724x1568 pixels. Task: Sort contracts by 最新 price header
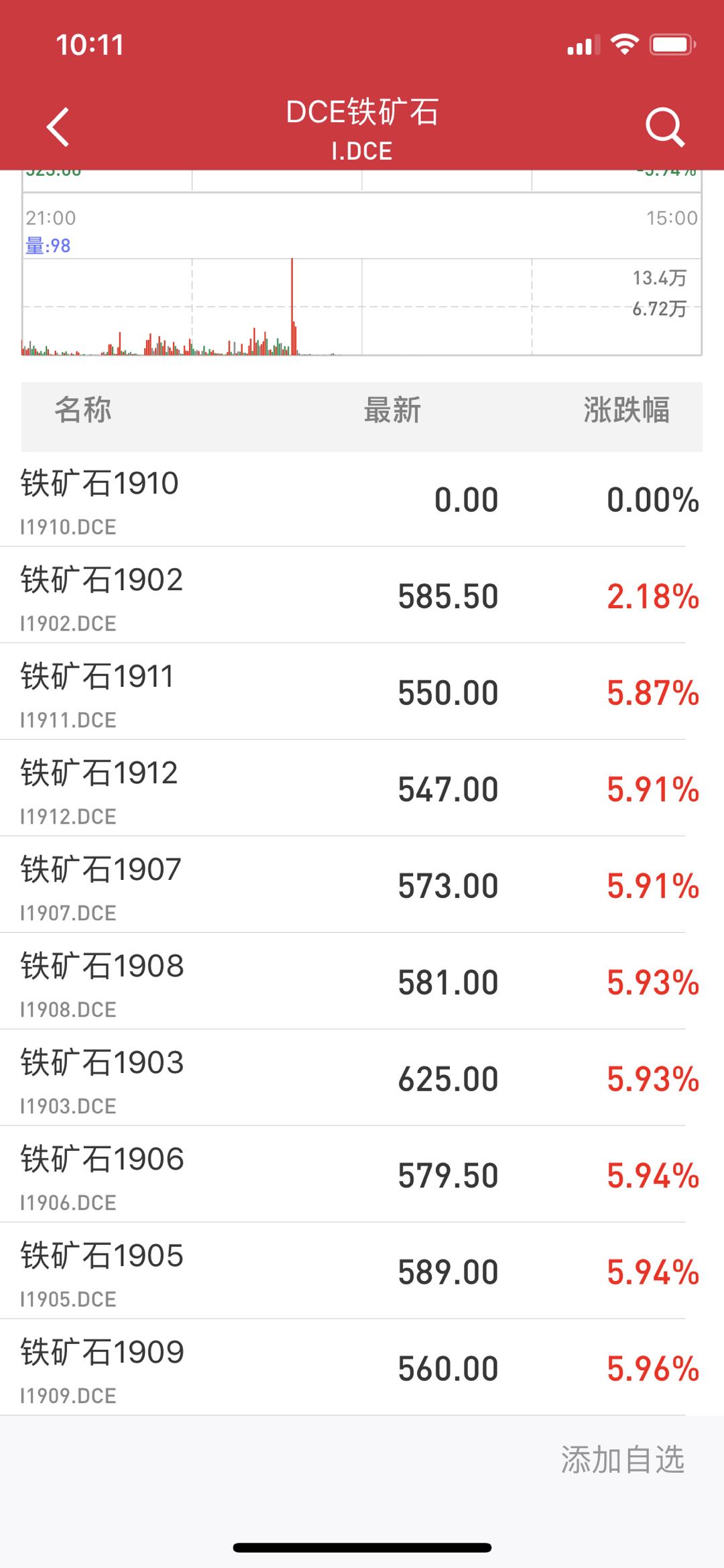coord(392,410)
